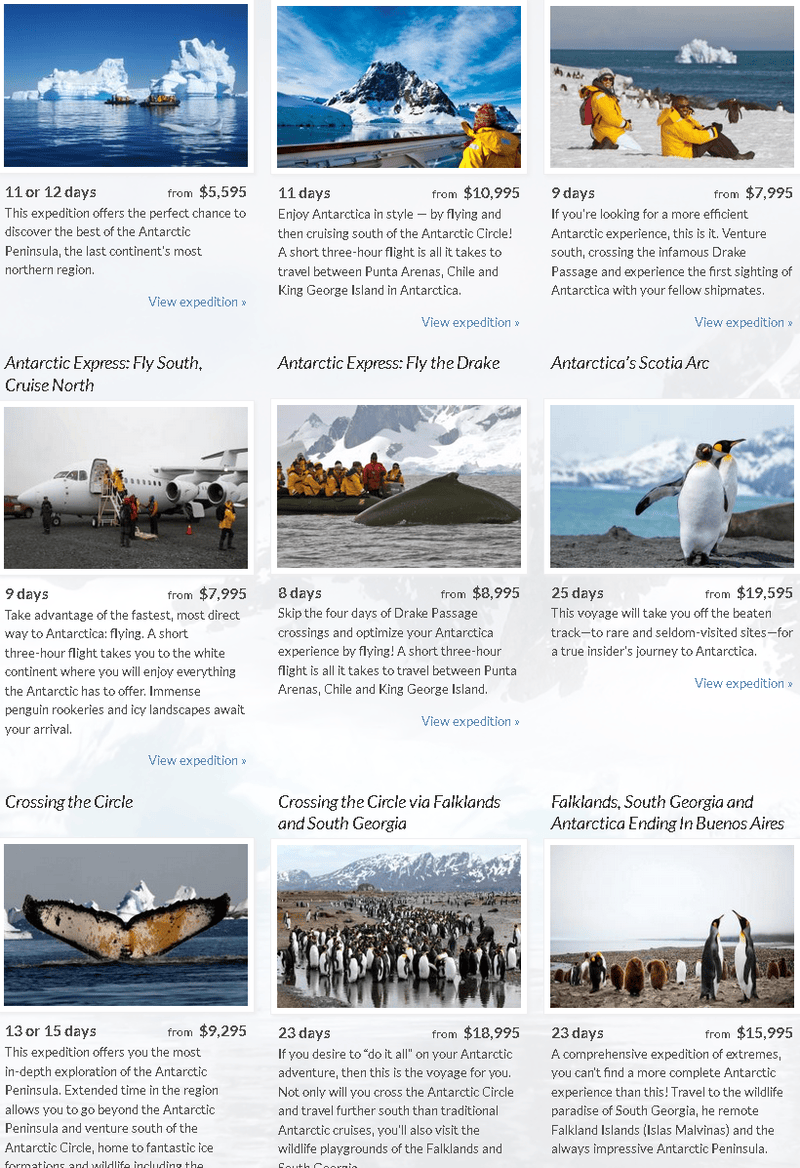View expedition for the $10,995 trip
The width and height of the screenshot is (800, 1168).
pyautogui.click(x=470, y=322)
